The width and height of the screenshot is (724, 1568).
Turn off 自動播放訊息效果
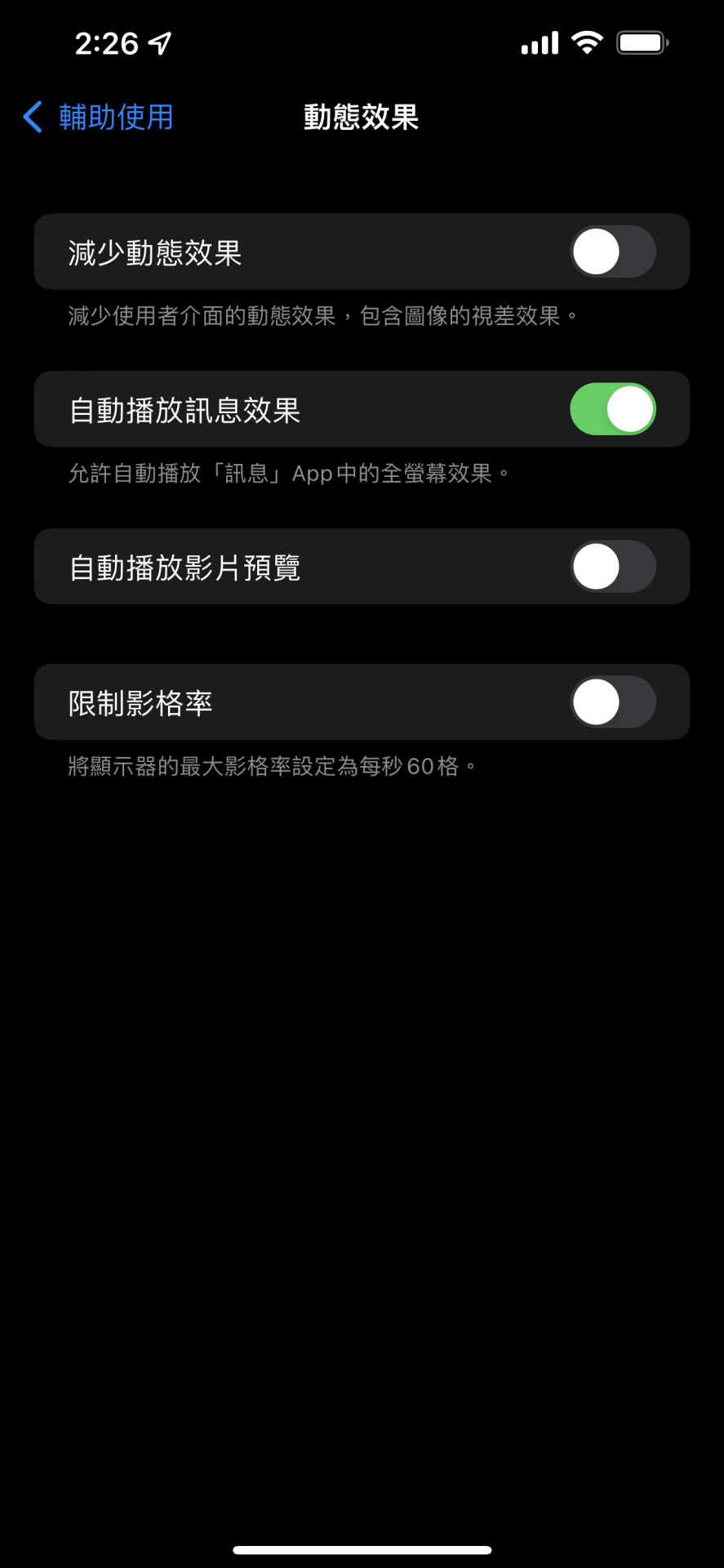click(612, 409)
